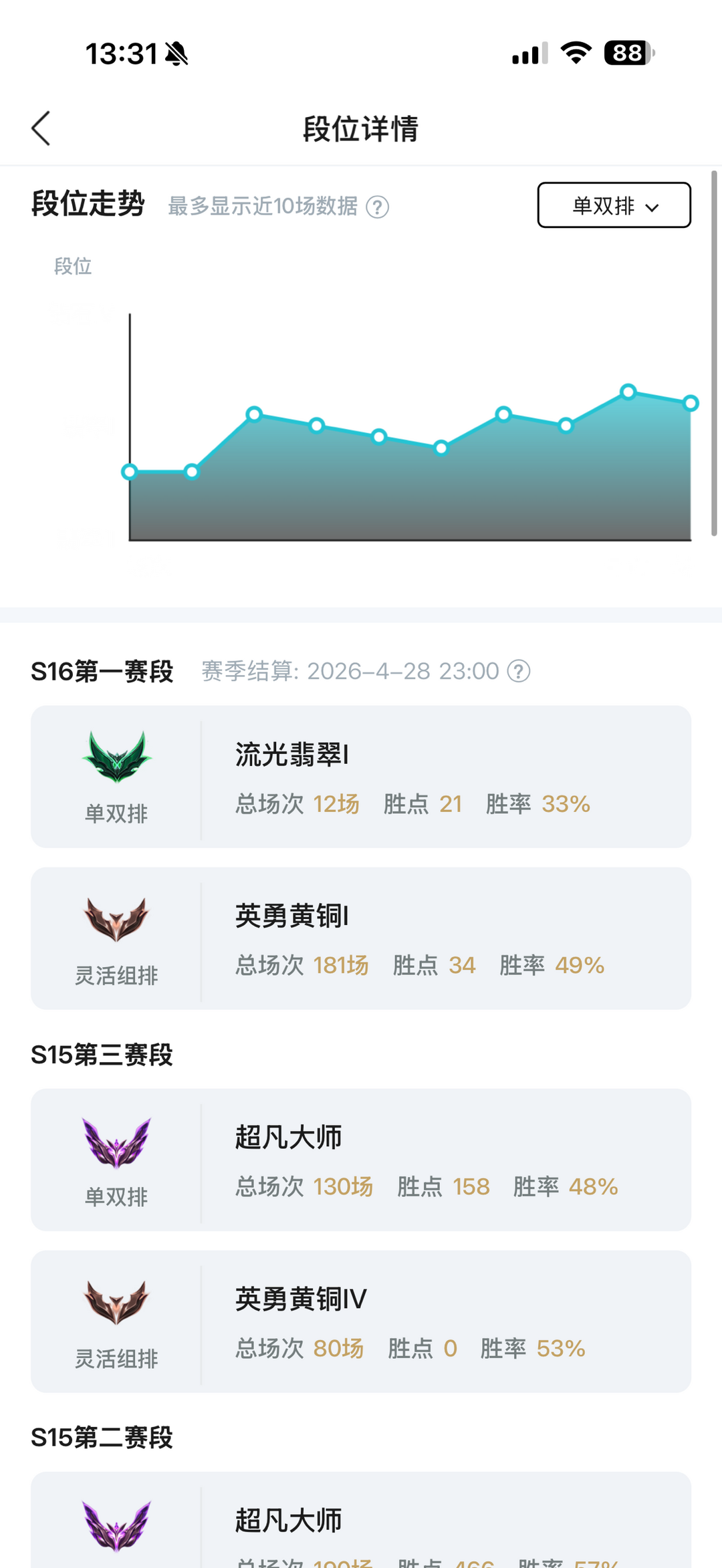Select the 灵活组排 label under the bronze badge
This screenshot has height=1568, width=722.
click(116, 975)
